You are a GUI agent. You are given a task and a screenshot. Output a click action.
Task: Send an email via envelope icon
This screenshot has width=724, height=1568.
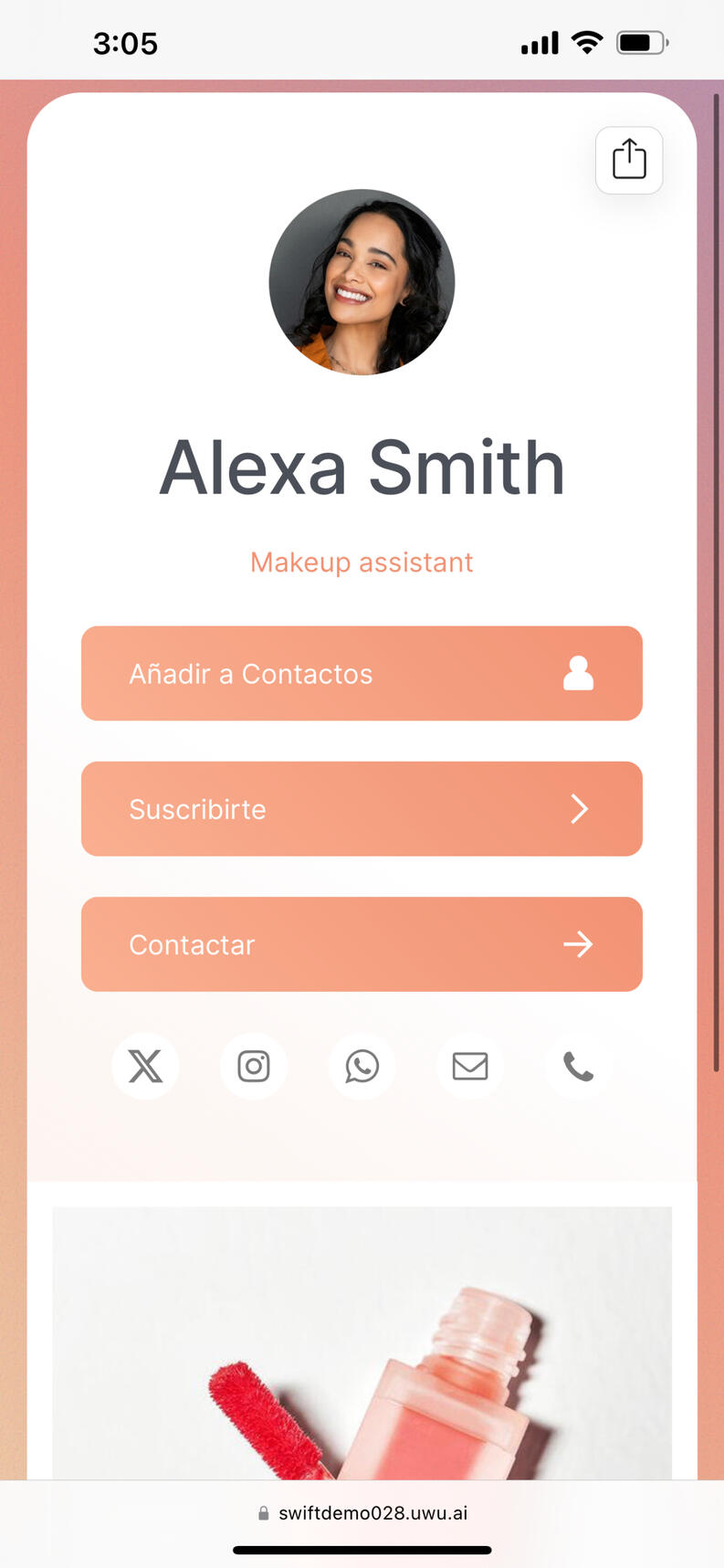coord(470,1066)
